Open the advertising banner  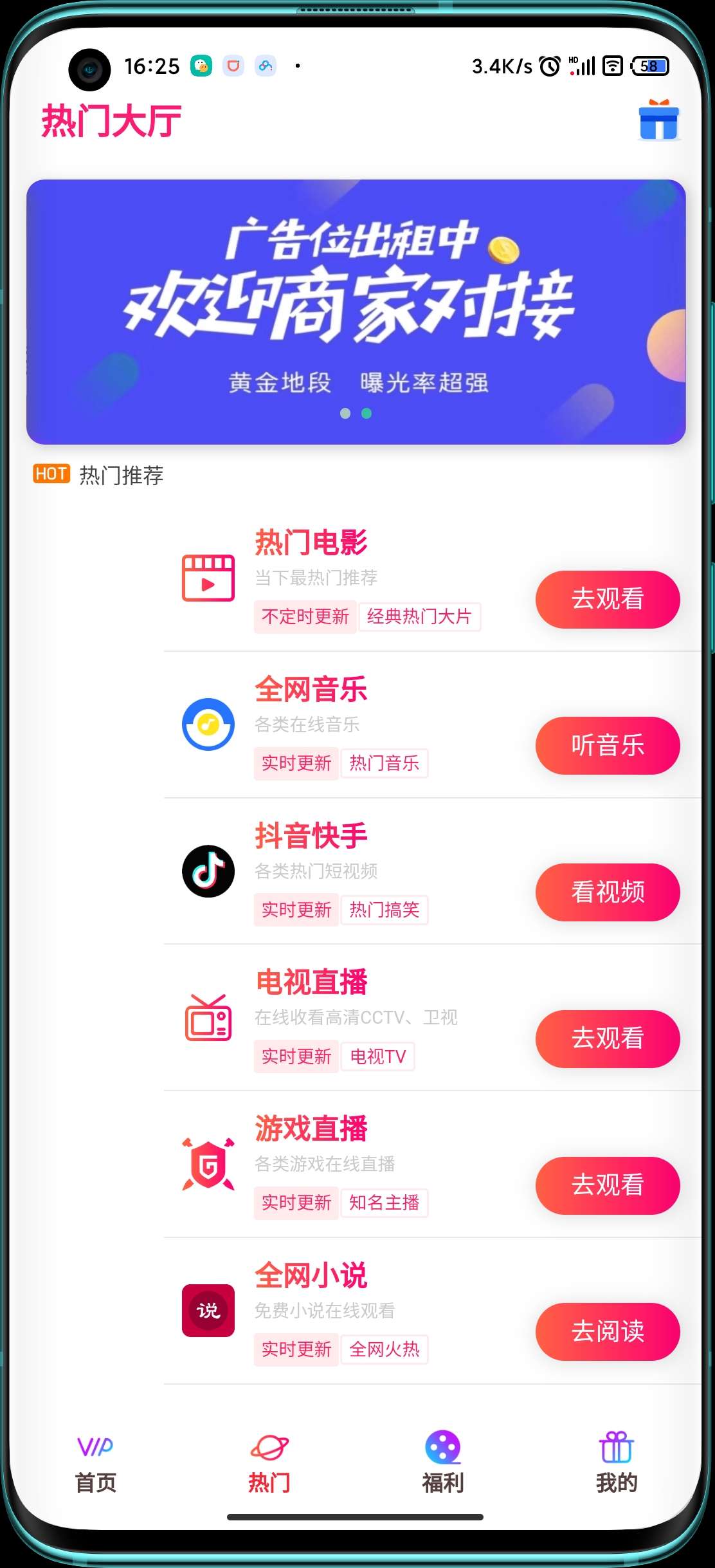pyautogui.click(x=356, y=312)
